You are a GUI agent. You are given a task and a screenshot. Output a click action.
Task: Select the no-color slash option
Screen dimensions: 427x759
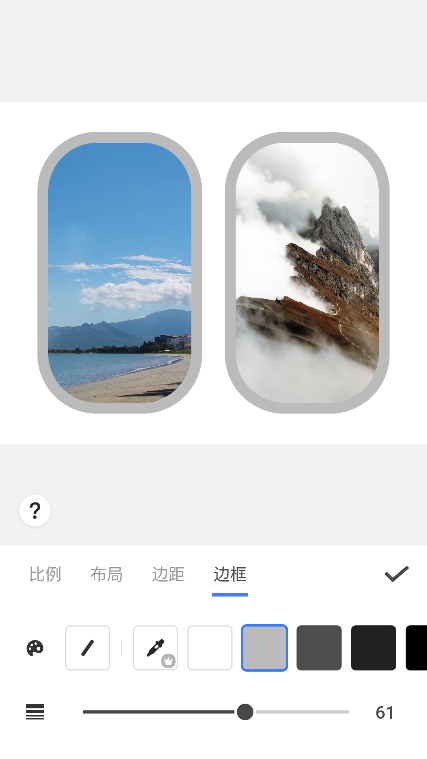(x=88, y=648)
